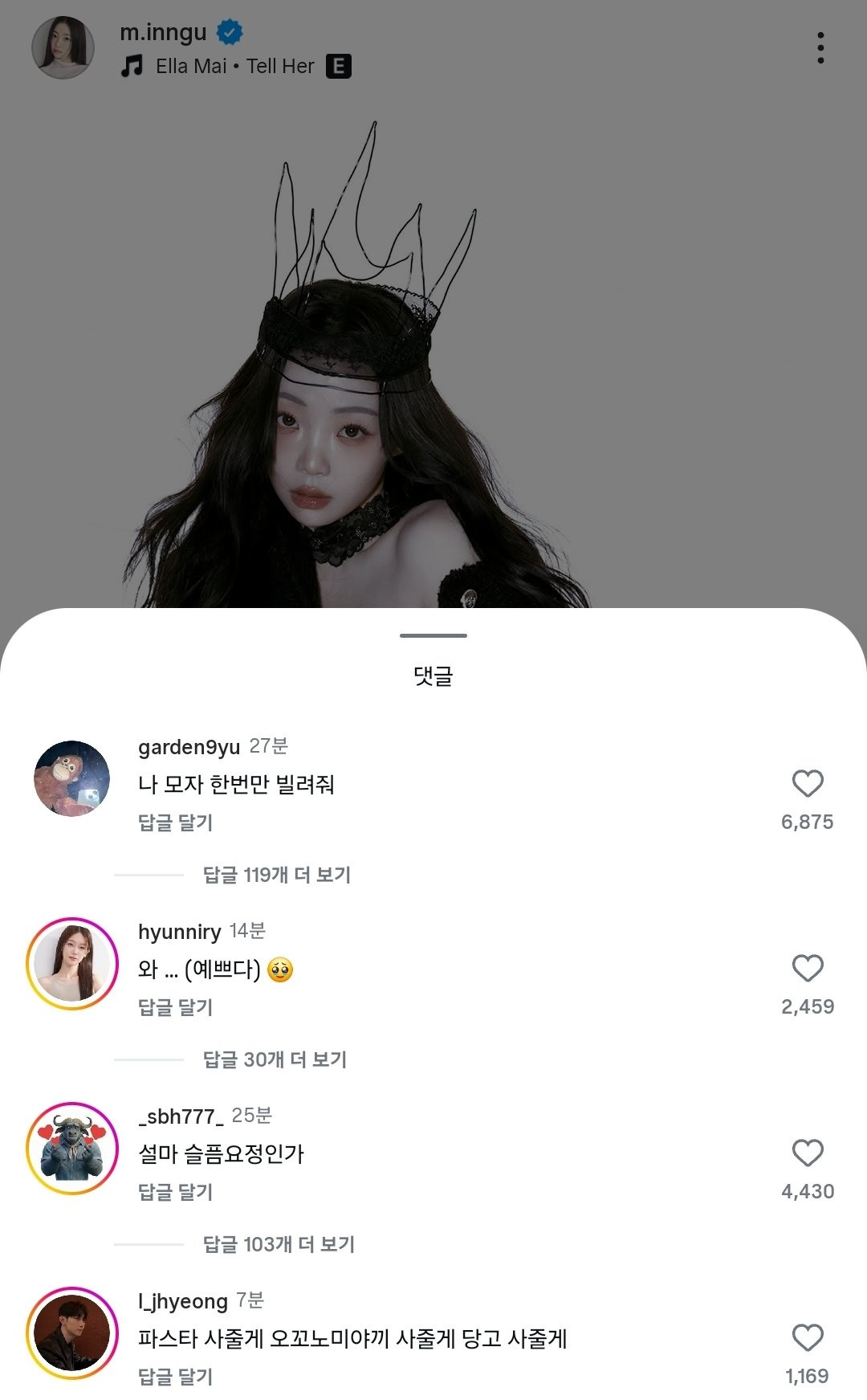Screen dimensions: 867x1400
Task: Expand 119 more replies under garden9yu
Action: coord(276,875)
